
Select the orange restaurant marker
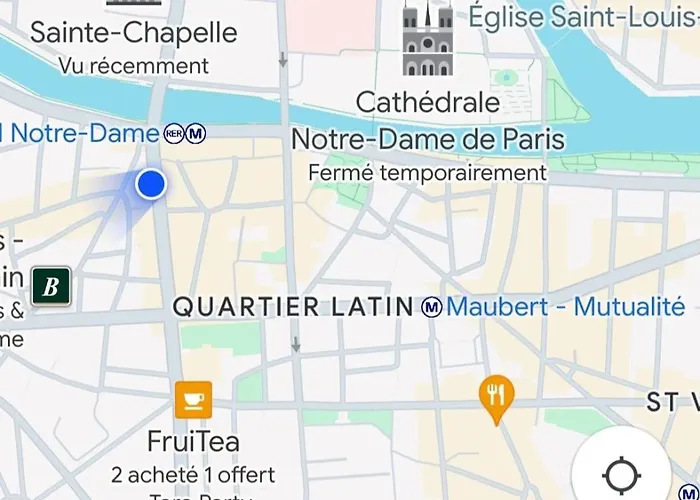tap(496, 398)
